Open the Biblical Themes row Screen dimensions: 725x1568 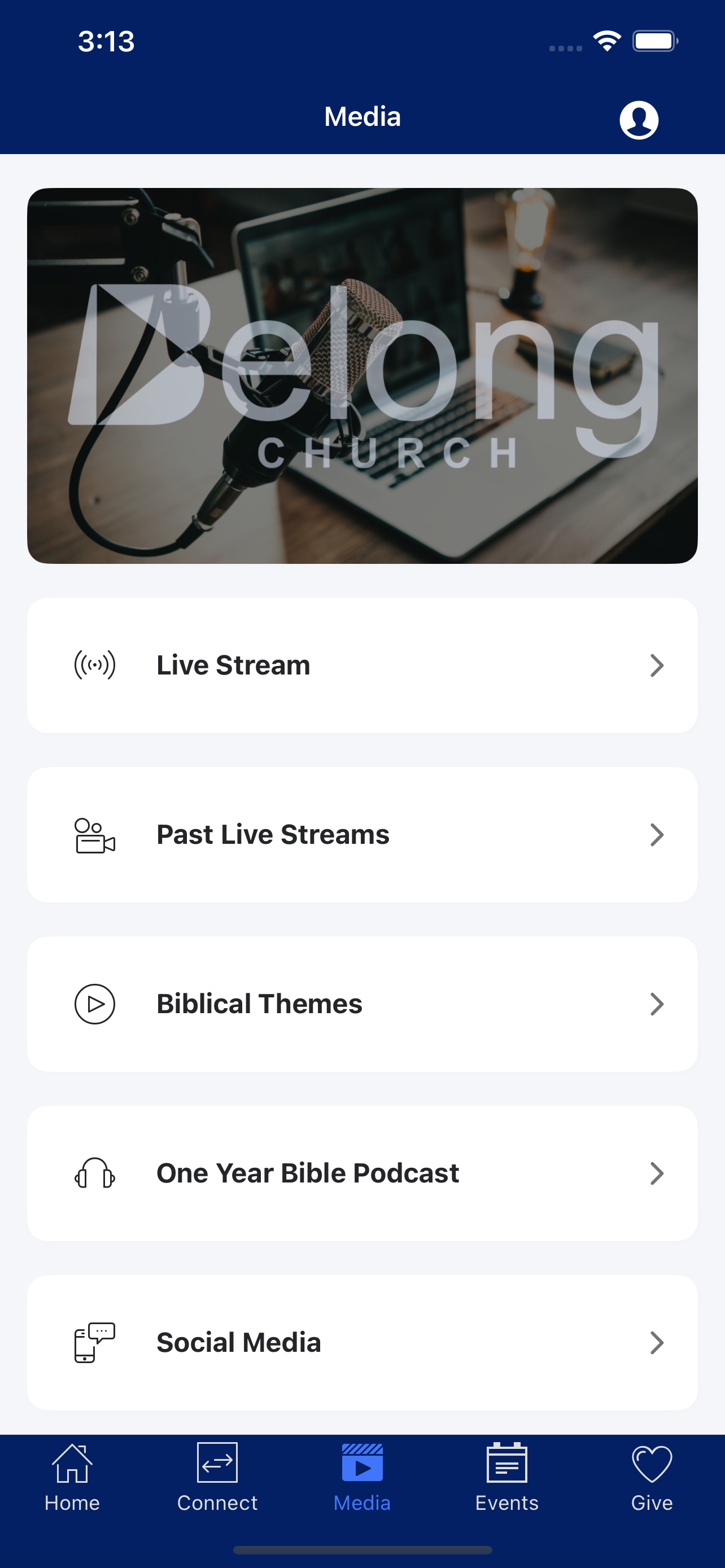pos(362,1004)
